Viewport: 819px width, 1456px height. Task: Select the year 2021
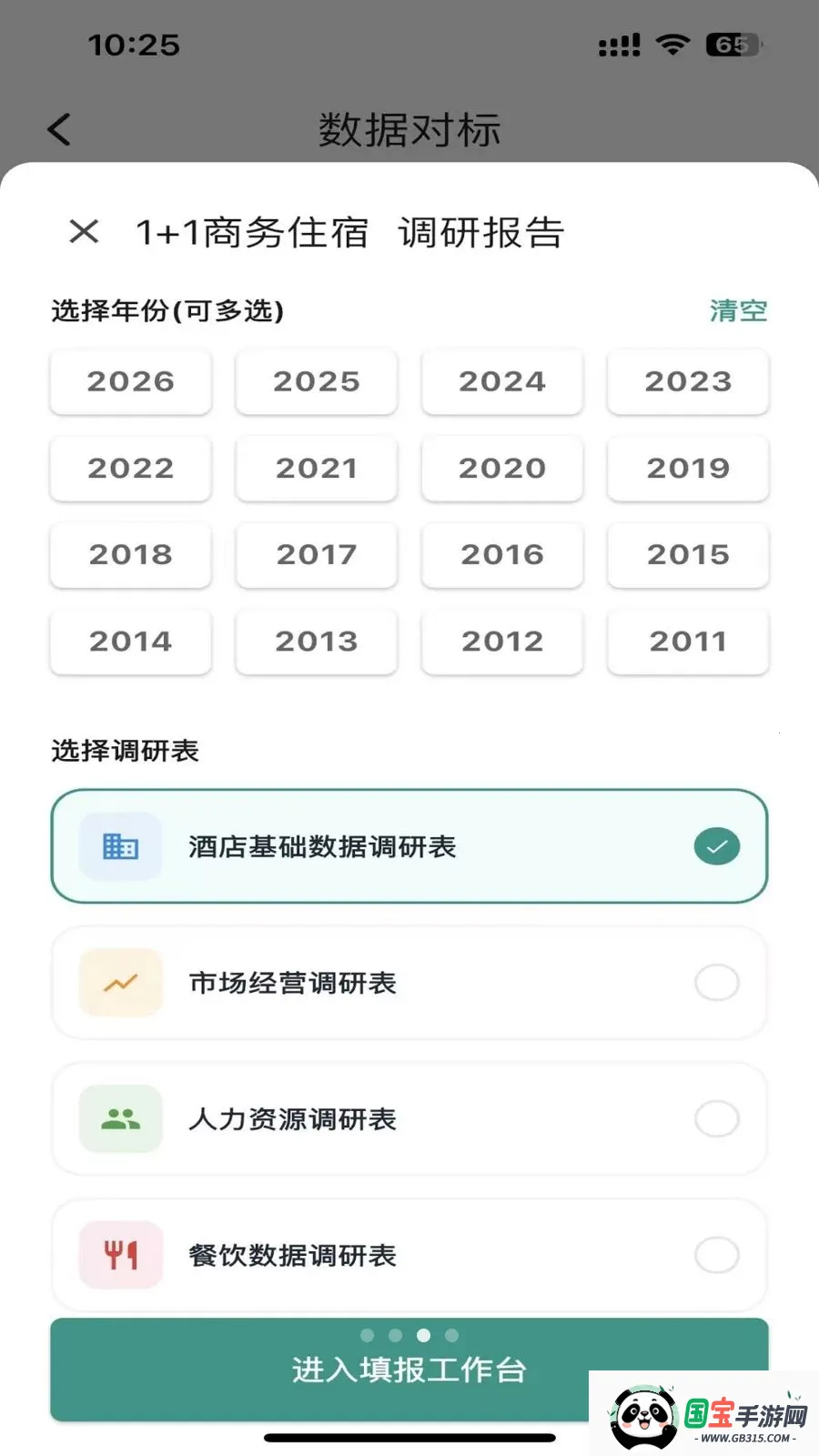317,468
